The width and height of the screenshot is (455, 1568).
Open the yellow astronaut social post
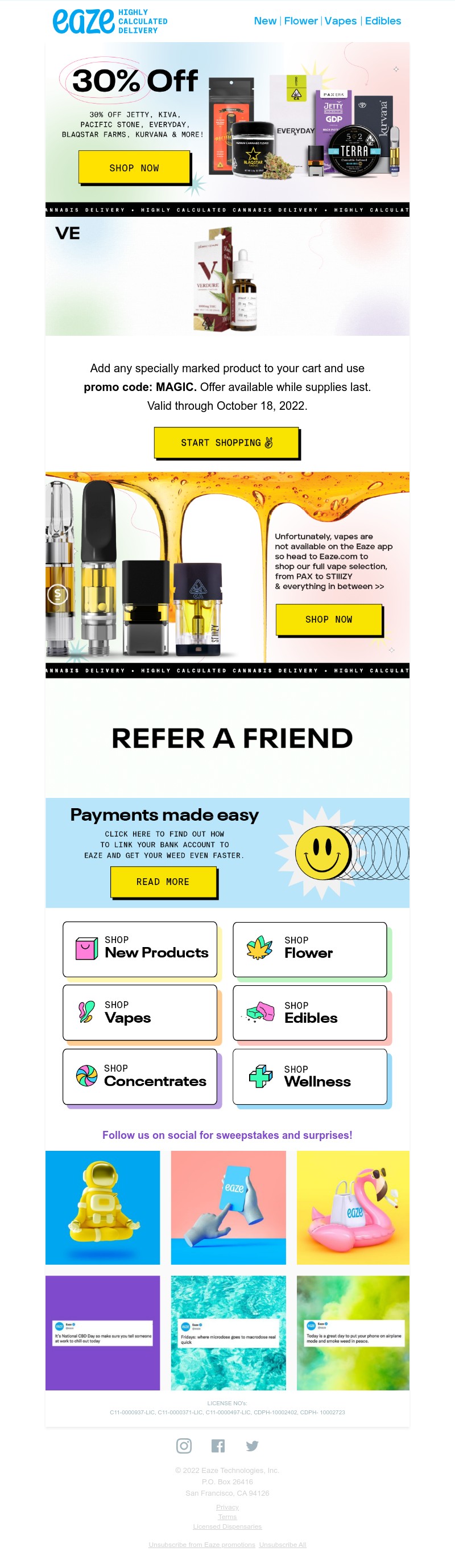[x=103, y=1207]
